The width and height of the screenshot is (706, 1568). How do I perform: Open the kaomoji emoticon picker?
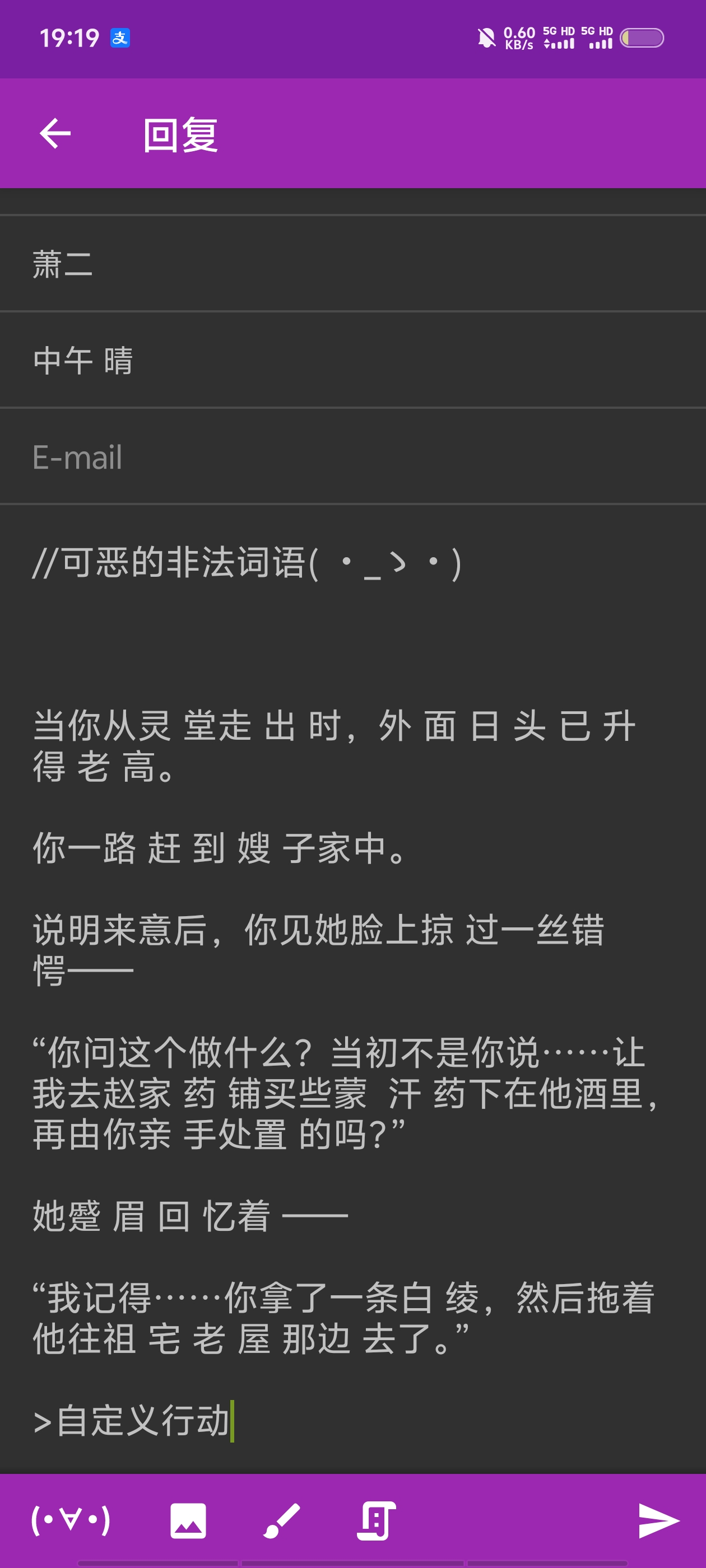point(71,1520)
